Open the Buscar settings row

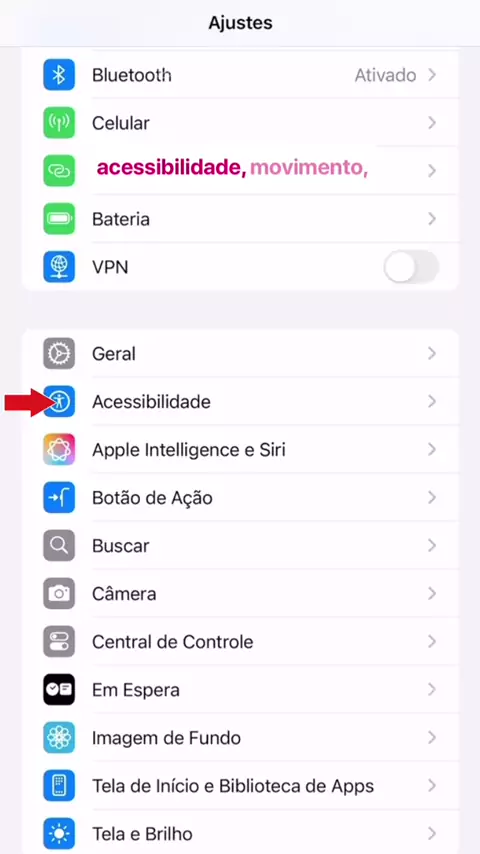(x=240, y=546)
